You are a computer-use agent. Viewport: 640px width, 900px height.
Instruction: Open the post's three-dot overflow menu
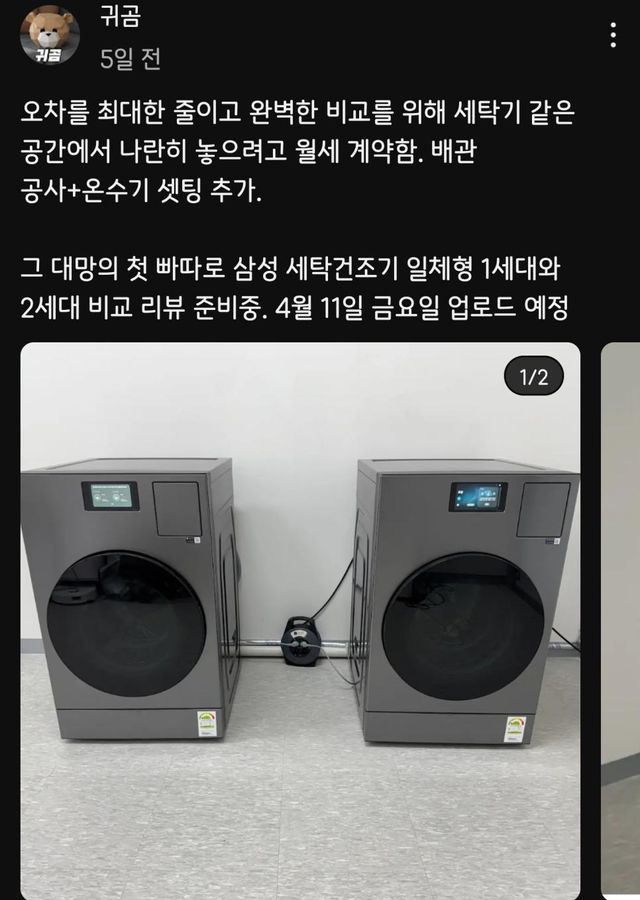point(612,36)
